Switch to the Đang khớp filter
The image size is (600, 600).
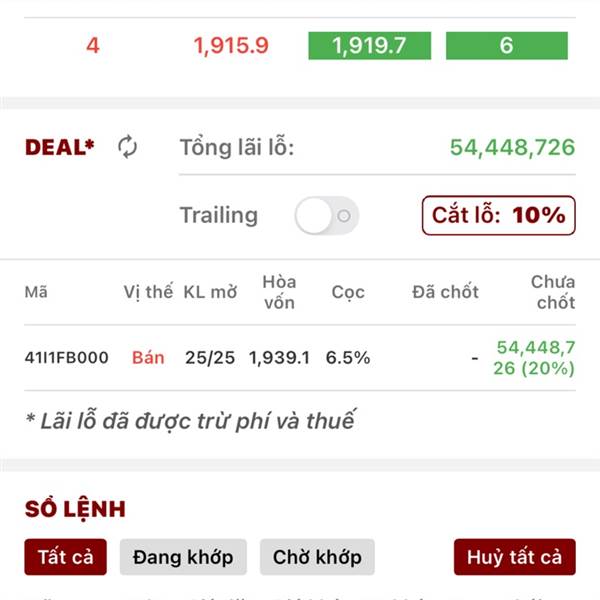(183, 557)
